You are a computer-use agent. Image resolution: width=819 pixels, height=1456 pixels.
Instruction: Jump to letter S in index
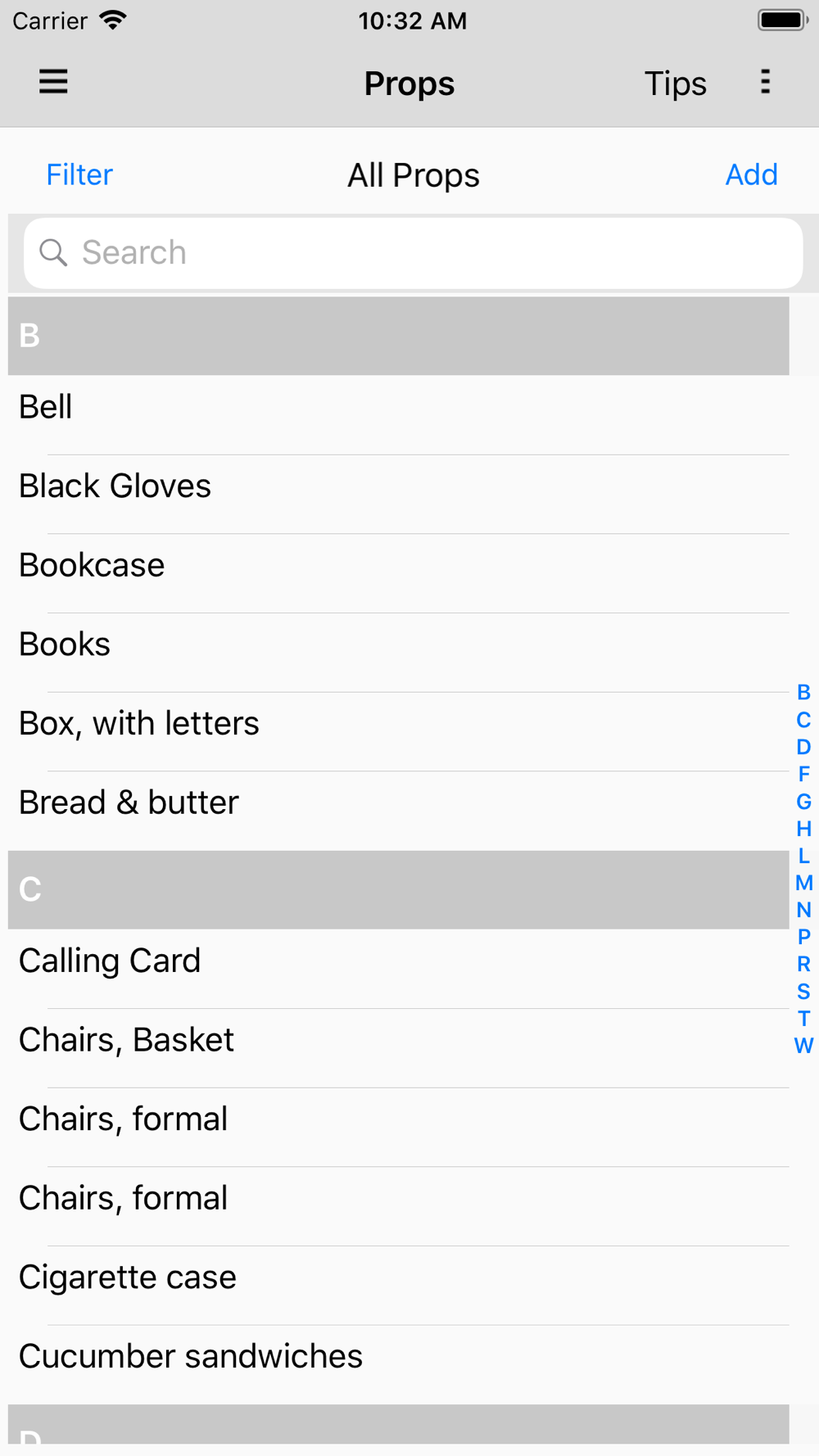pyautogui.click(x=803, y=992)
